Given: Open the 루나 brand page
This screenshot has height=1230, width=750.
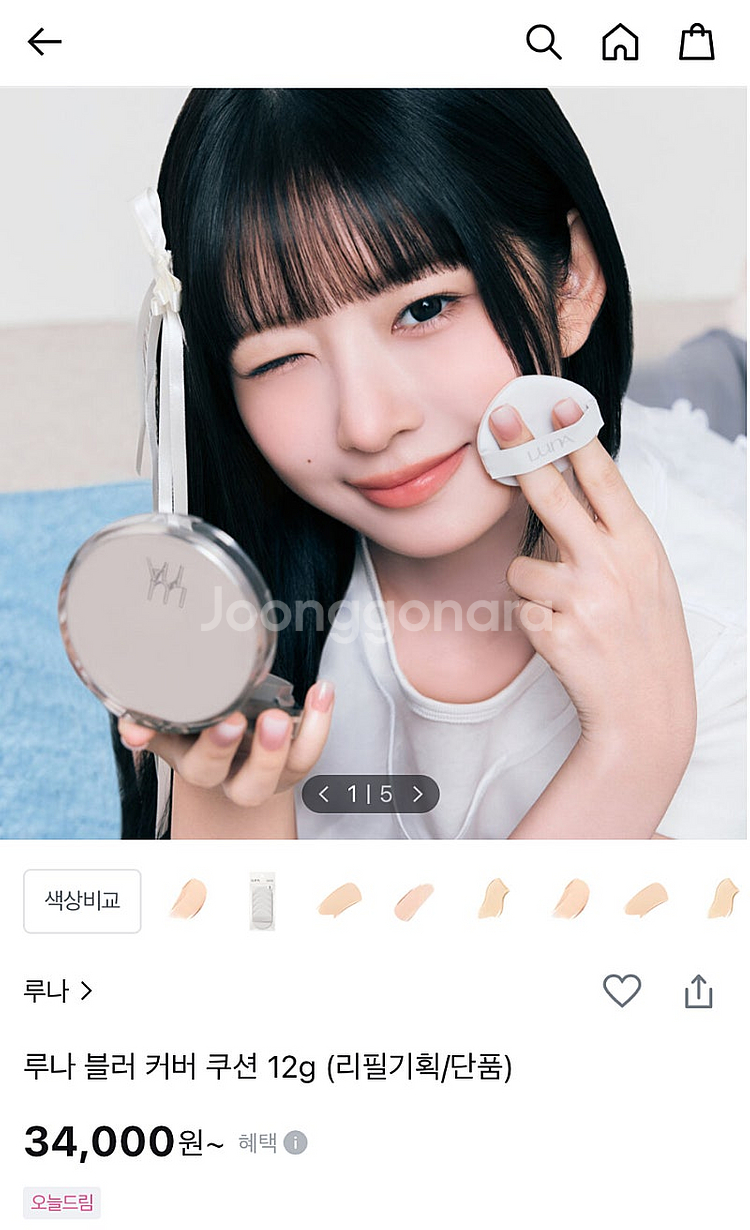Looking at the screenshot, I should [58, 991].
